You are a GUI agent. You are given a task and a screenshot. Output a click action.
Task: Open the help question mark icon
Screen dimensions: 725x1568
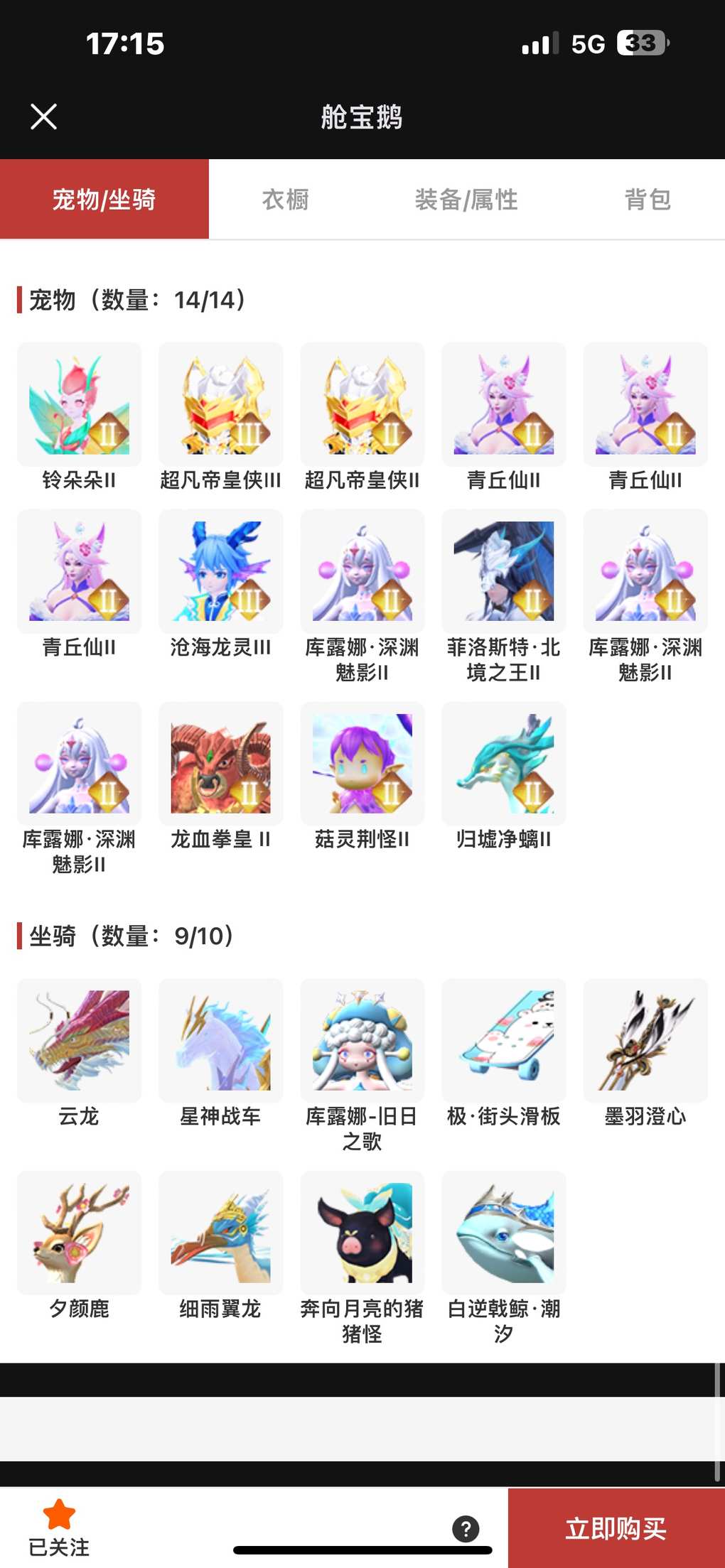coord(466,1528)
